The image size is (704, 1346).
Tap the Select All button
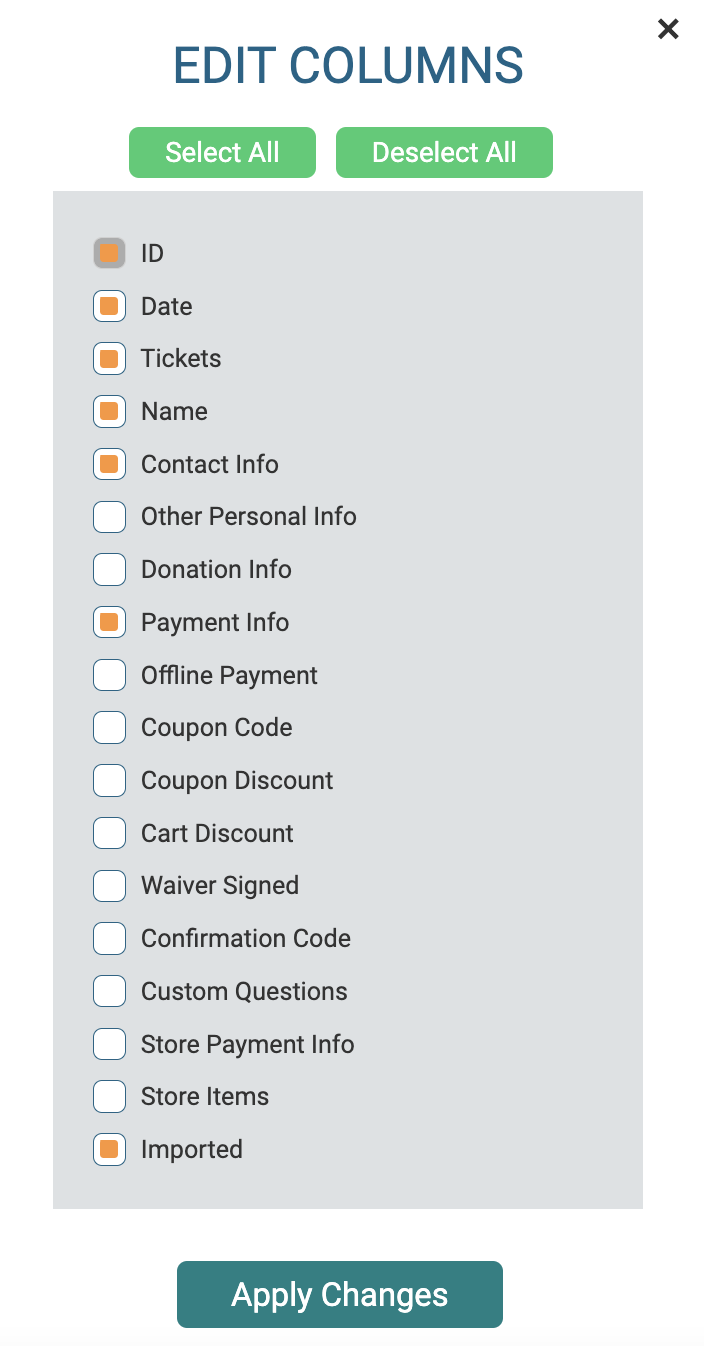click(x=222, y=152)
